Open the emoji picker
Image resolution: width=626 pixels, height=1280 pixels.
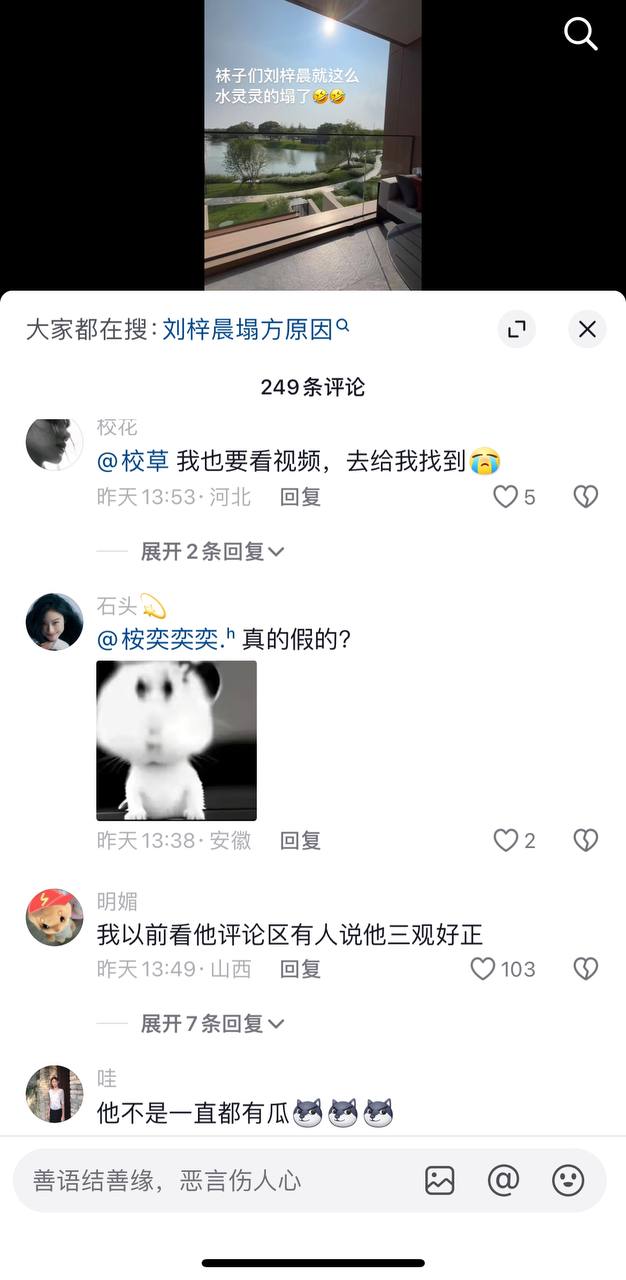click(x=568, y=1181)
